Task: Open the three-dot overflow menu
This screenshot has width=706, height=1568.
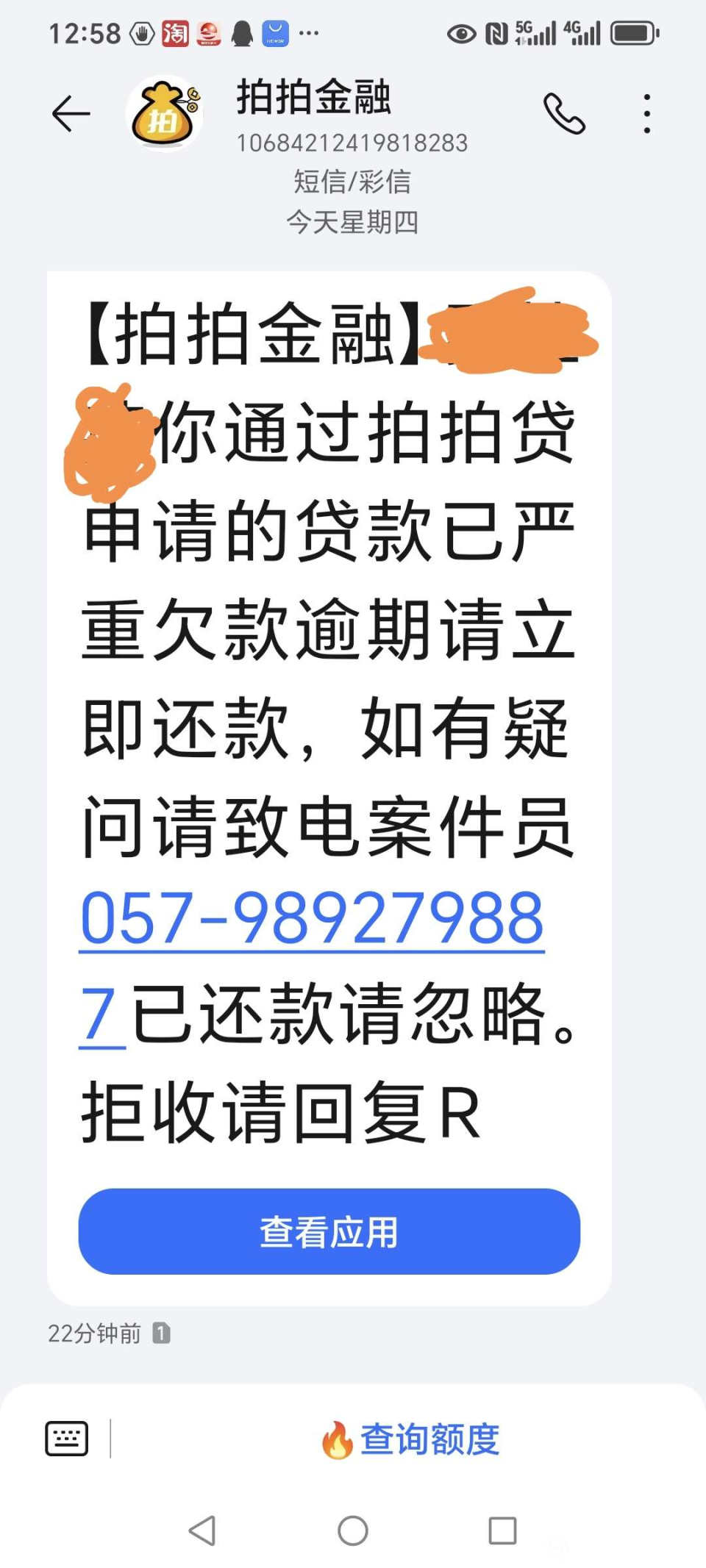Action: (646, 114)
